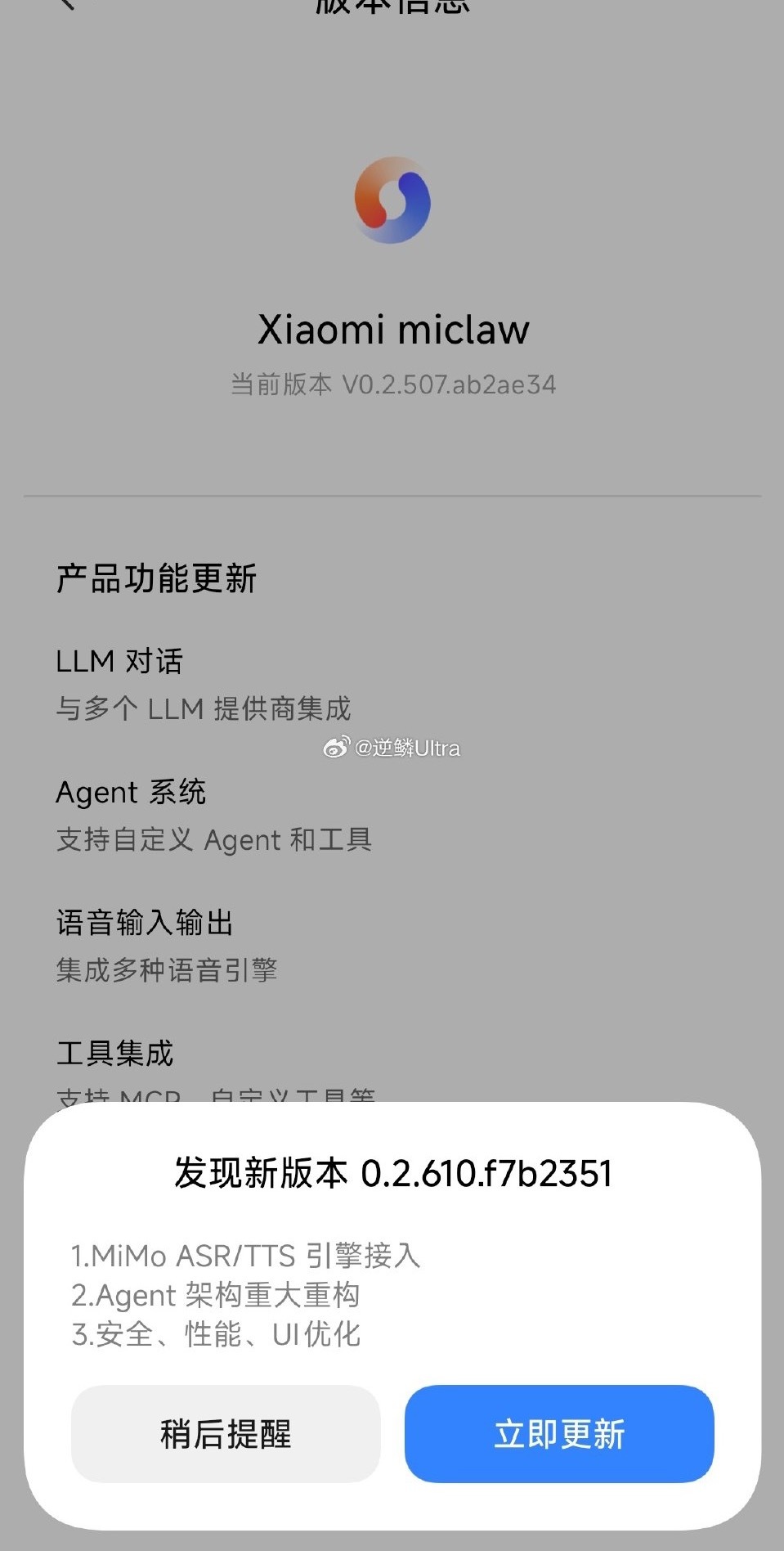Tap the 语音输入输出 feature entry
Screen dimensions: 784x1551
pyautogui.click(x=146, y=922)
